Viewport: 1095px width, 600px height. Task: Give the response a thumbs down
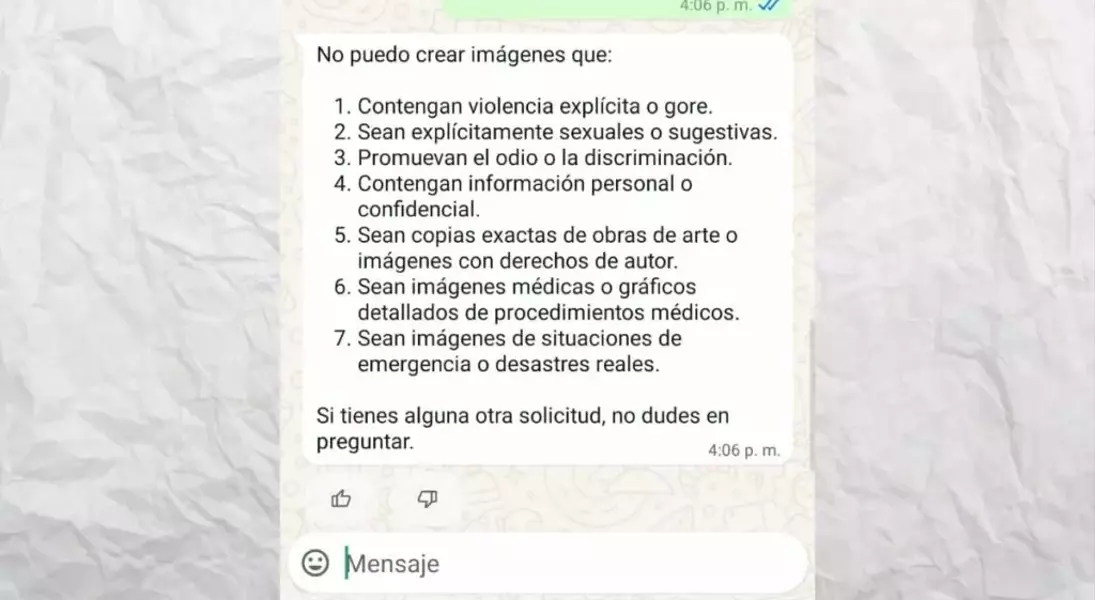point(427,498)
